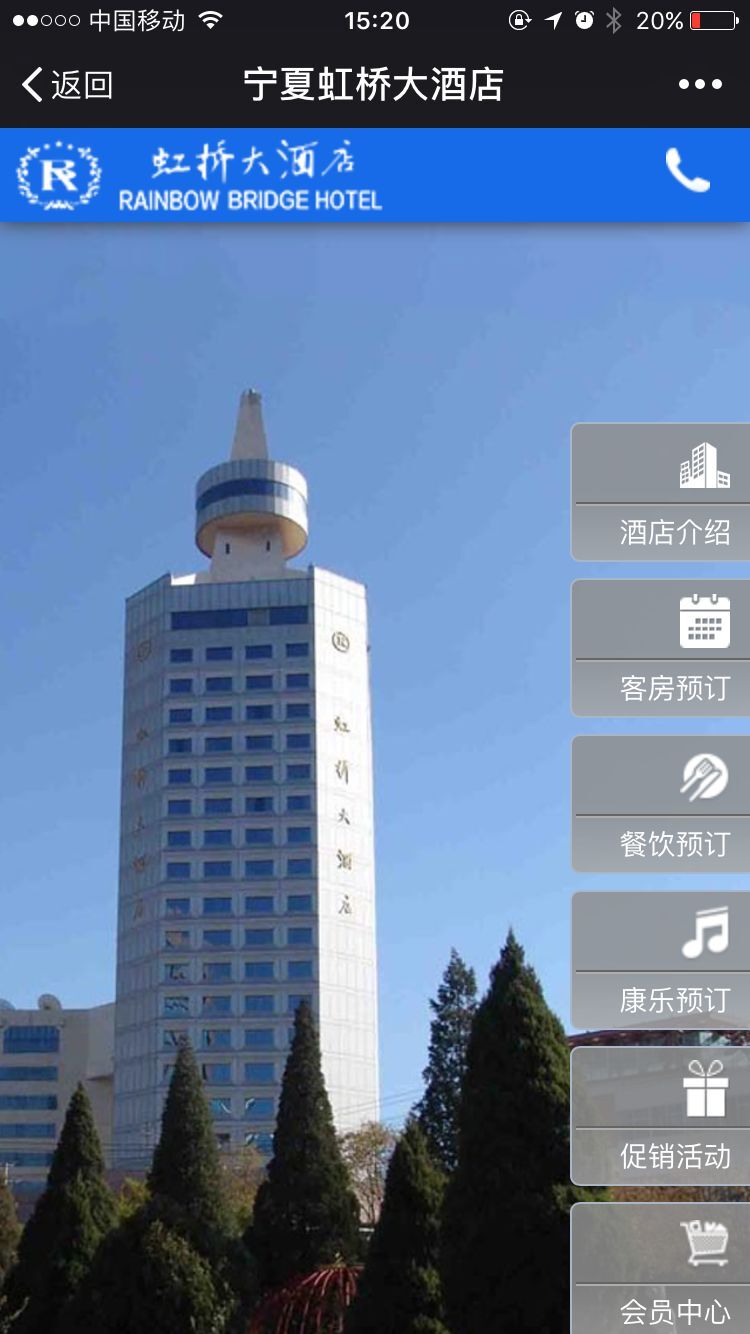Tap the back chevron arrow

(30, 85)
